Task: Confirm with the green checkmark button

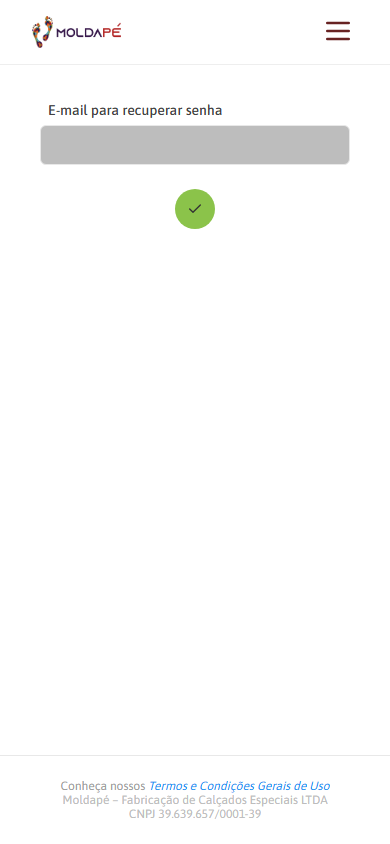Action: [x=195, y=209]
